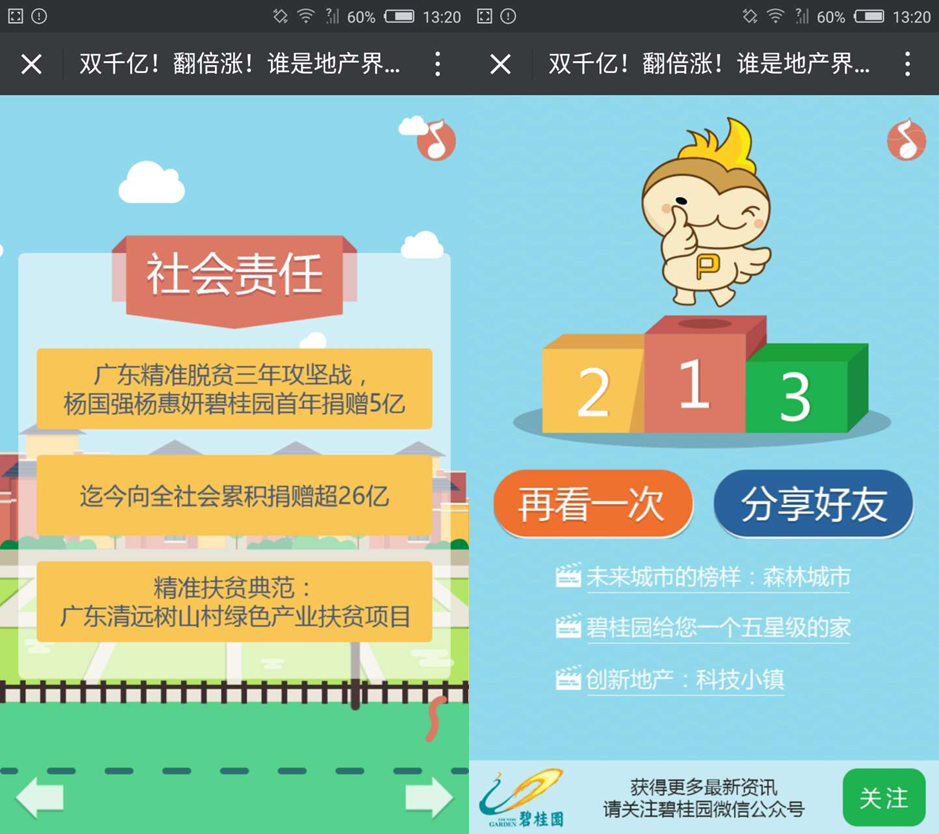Screen dimensions: 939x834
Task: Close the webpage showing 社会责任
Action: click(x=32, y=65)
